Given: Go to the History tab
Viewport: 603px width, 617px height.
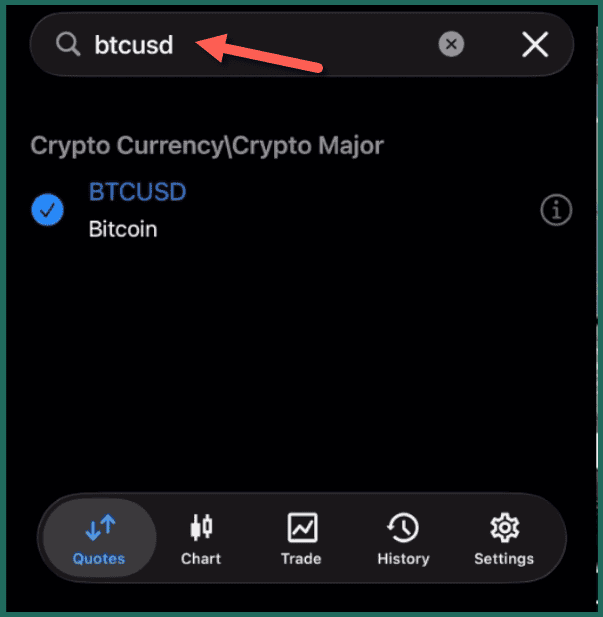Looking at the screenshot, I should tap(403, 540).
